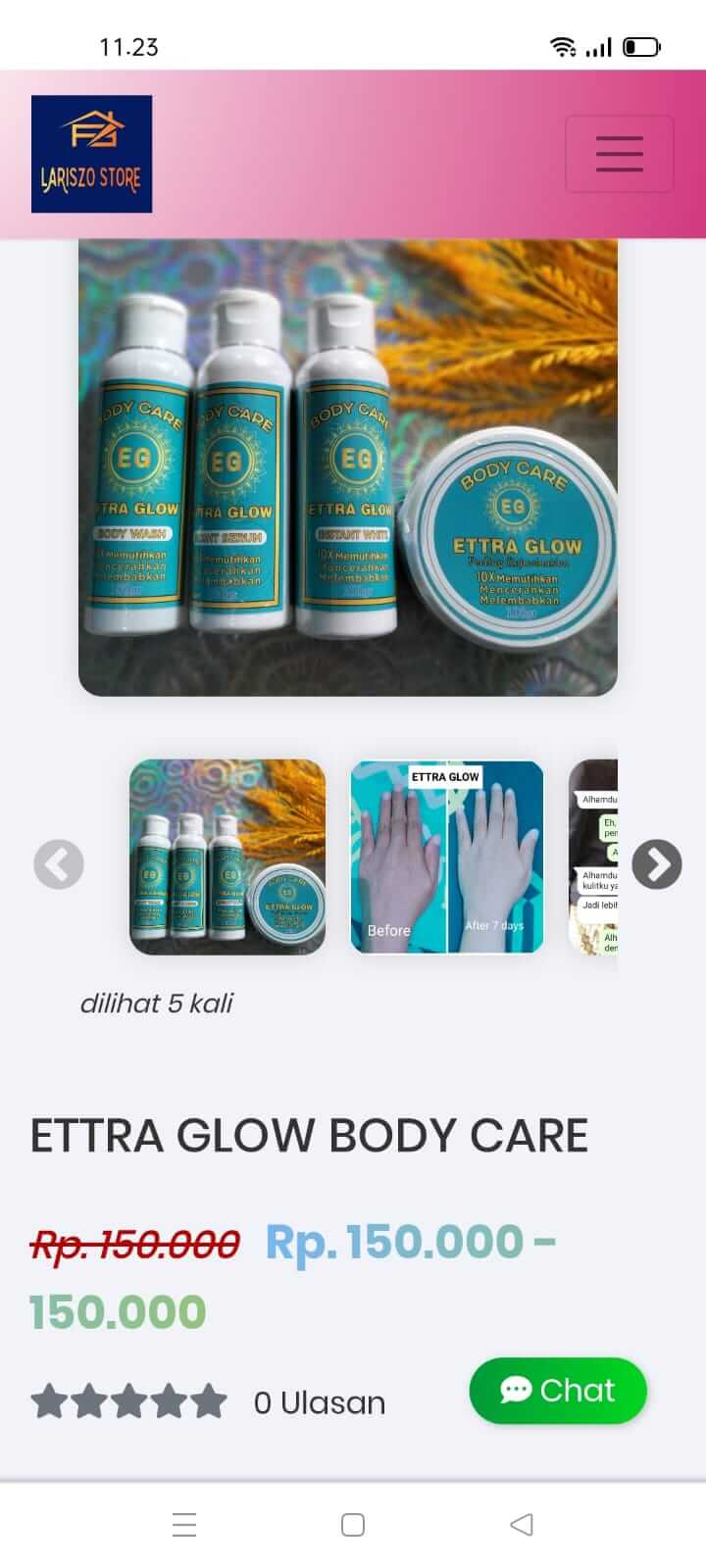
Task: Select the product bottles thumbnail
Action: coord(227,857)
